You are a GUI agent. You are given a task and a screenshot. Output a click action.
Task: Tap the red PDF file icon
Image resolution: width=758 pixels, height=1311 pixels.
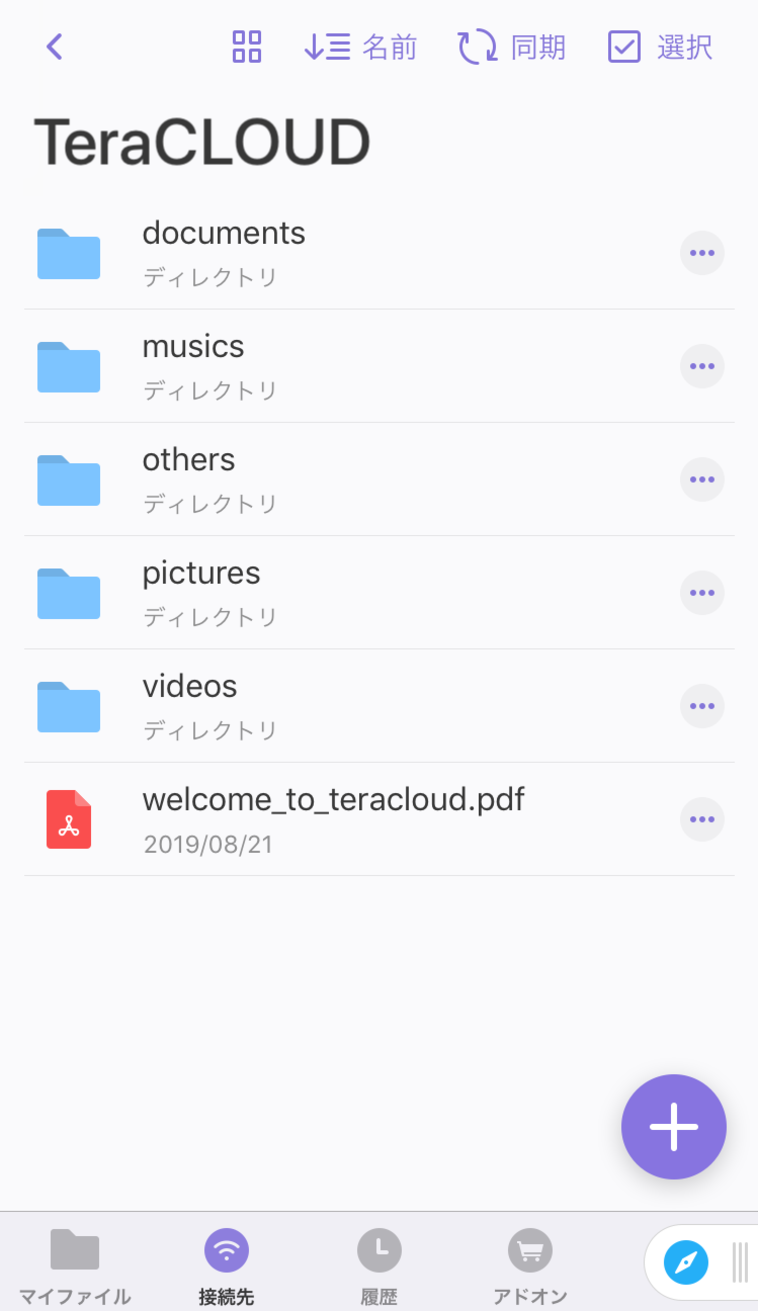click(x=68, y=819)
